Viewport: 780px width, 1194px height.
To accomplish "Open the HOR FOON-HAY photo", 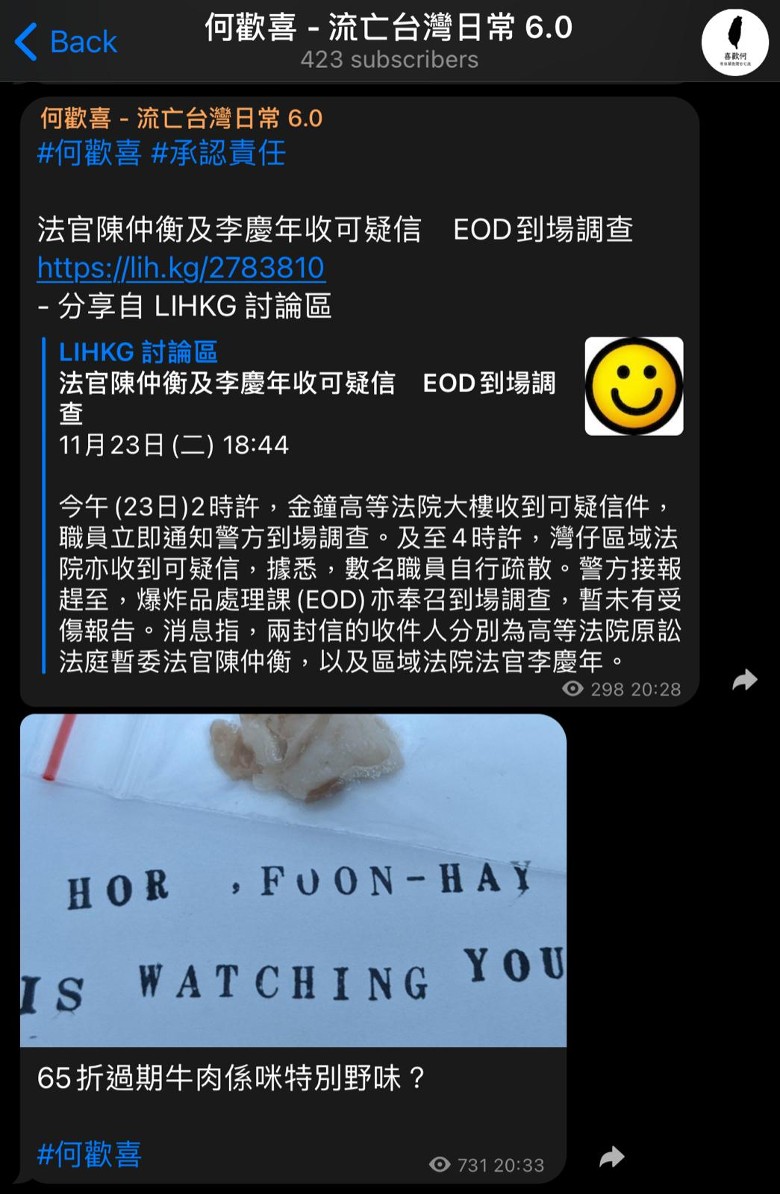I will pyautogui.click(x=293, y=880).
